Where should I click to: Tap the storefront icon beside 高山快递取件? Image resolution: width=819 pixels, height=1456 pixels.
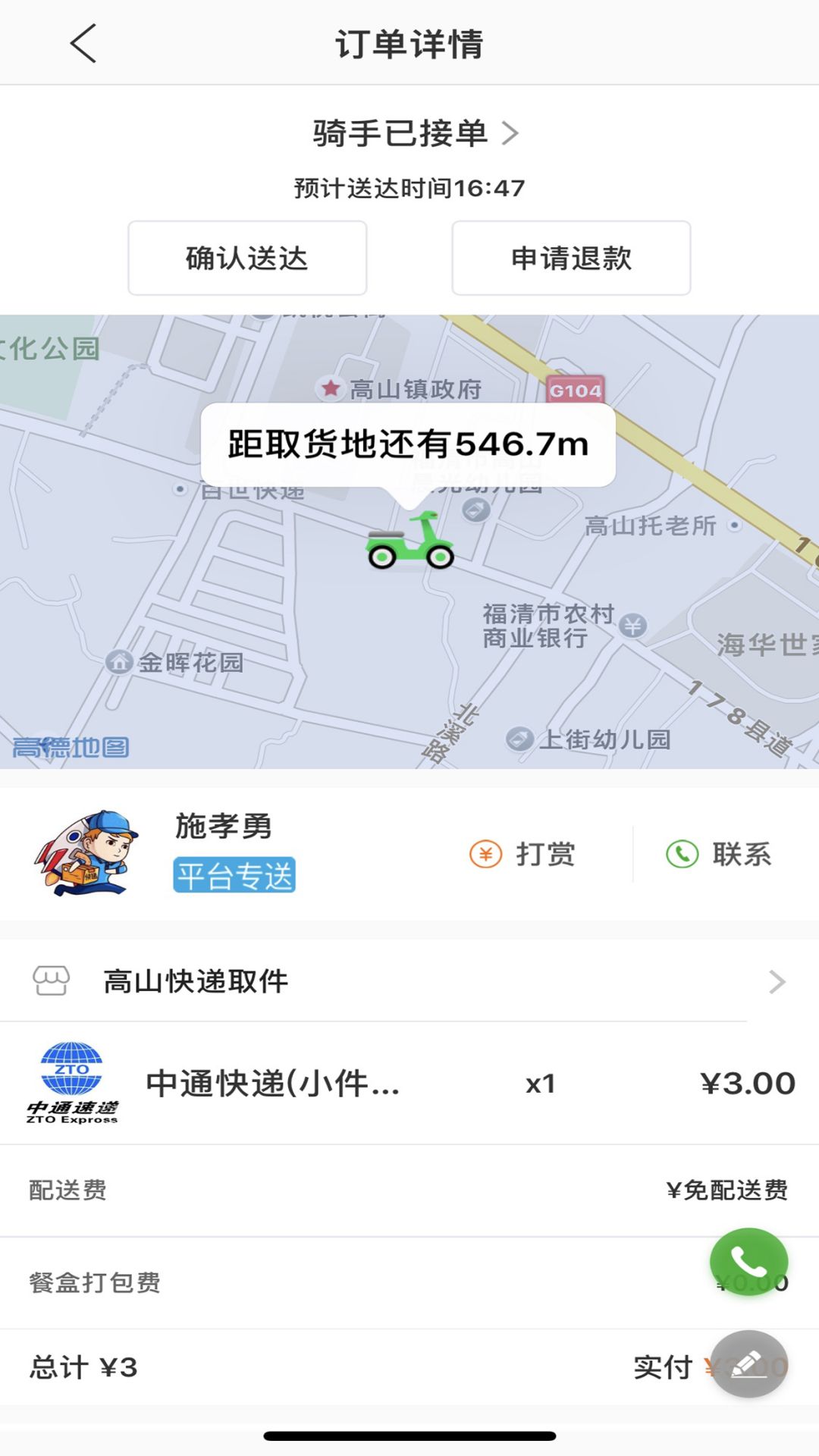pyautogui.click(x=52, y=980)
